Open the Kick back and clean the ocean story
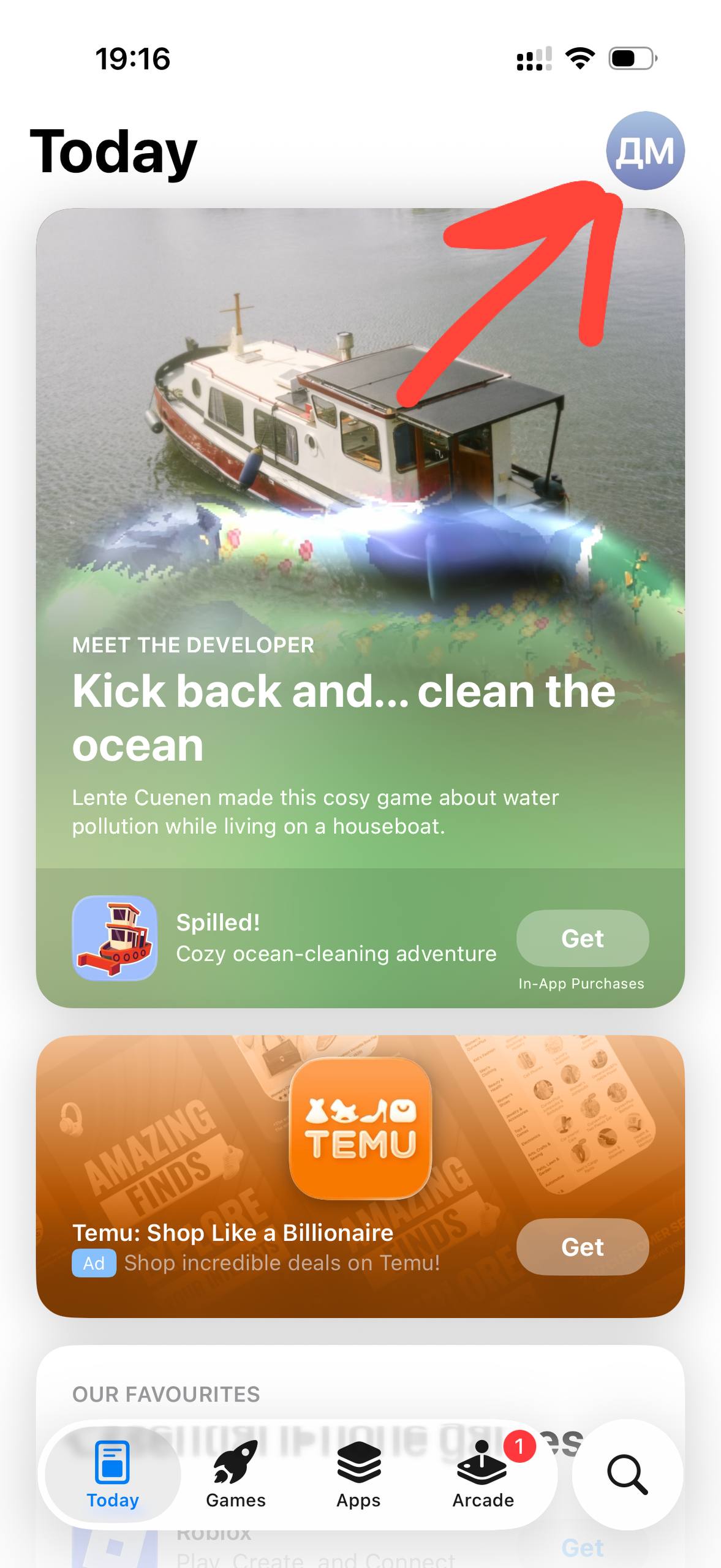Screen dimensions: 721x1568 click(x=343, y=717)
